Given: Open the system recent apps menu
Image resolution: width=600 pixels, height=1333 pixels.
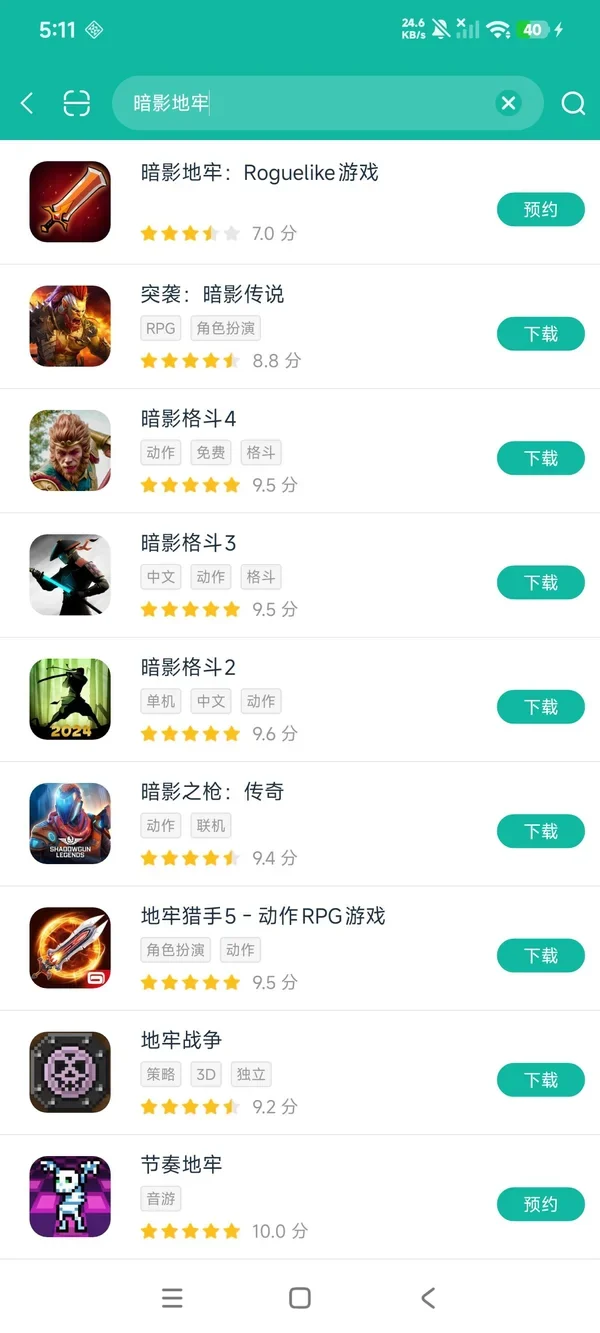Looking at the screenshot, I should (172, 1298).
